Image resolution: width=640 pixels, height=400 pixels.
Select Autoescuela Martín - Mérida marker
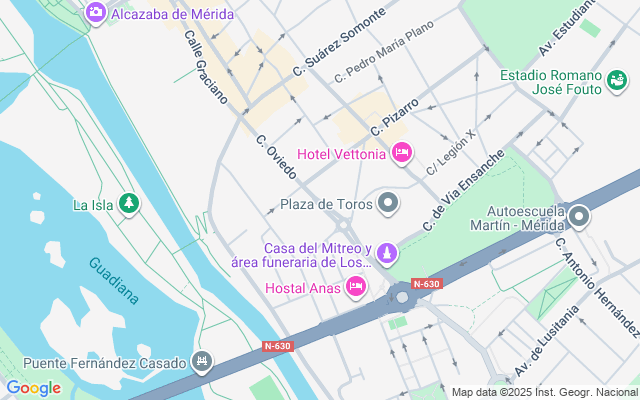pos(579,216)
